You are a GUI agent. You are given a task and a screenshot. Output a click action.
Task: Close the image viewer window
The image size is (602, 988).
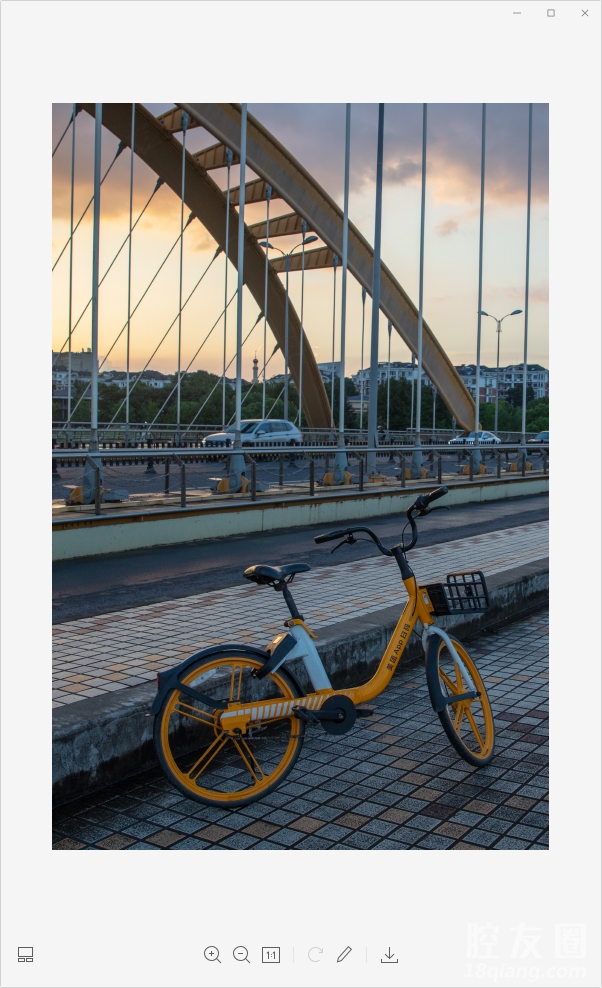click(585, 13)
